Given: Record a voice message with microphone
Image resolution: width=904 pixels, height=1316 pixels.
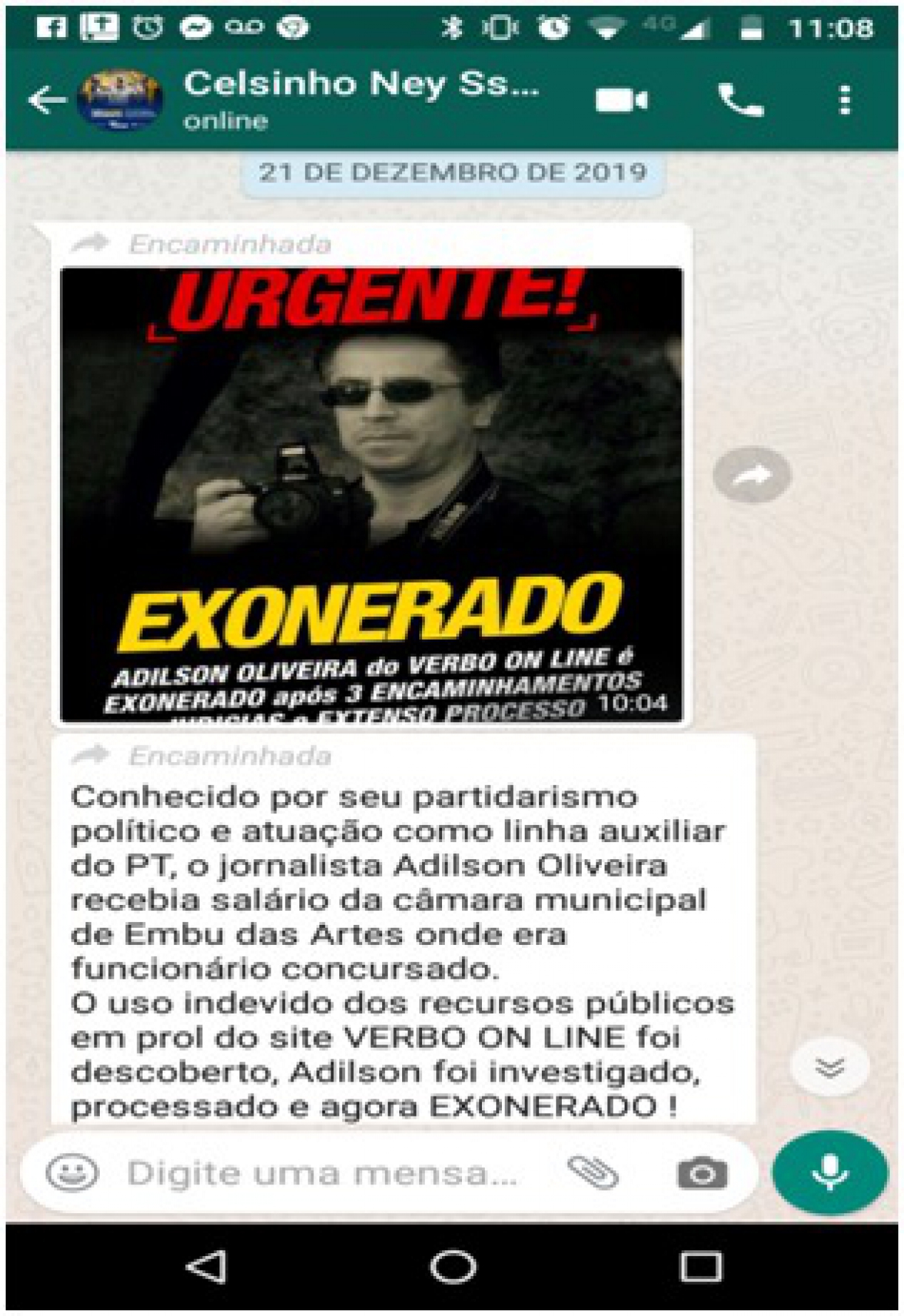Looking at the screenshot, I should tap(829, 1173).
